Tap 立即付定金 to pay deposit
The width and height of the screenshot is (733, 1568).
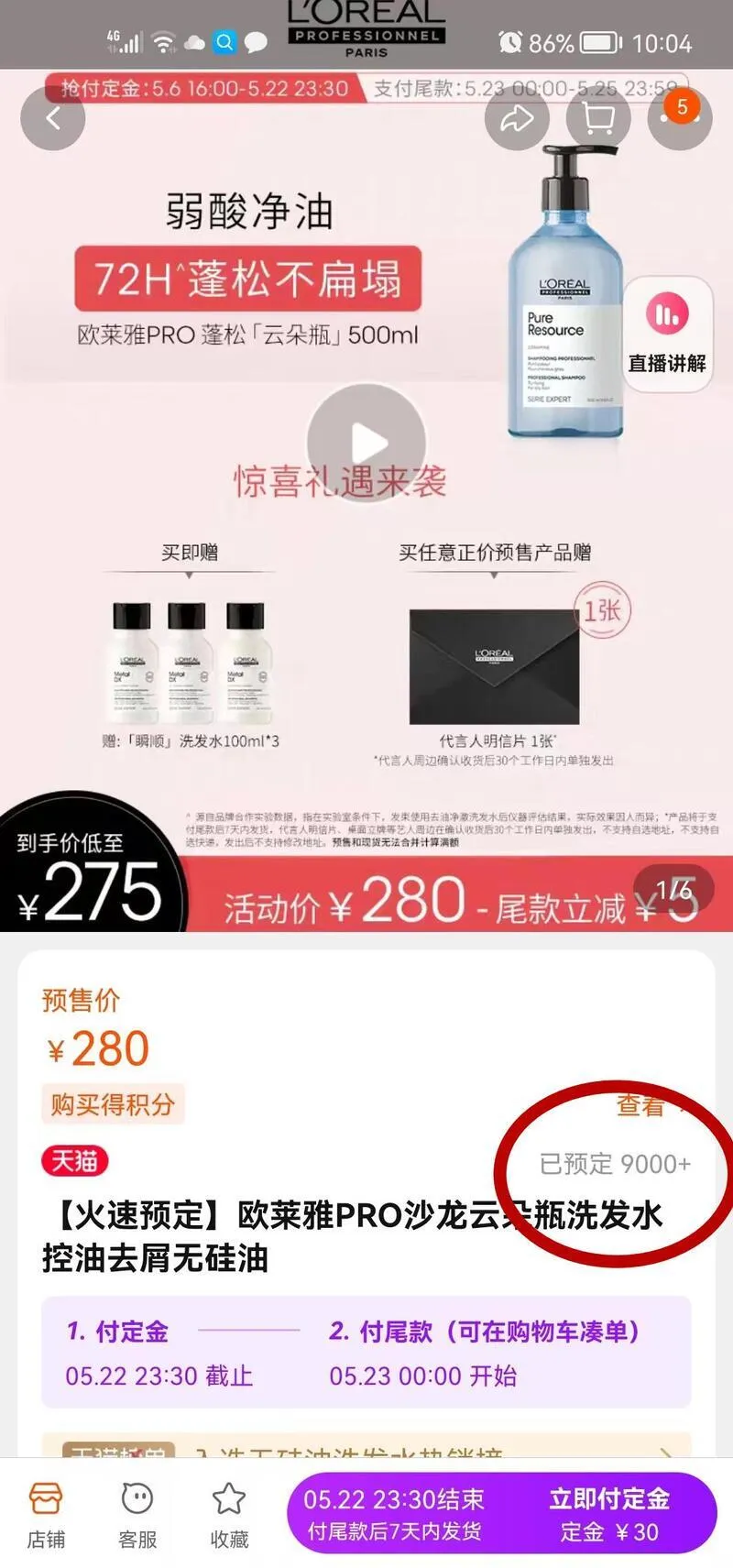(x=608, y=1514)
